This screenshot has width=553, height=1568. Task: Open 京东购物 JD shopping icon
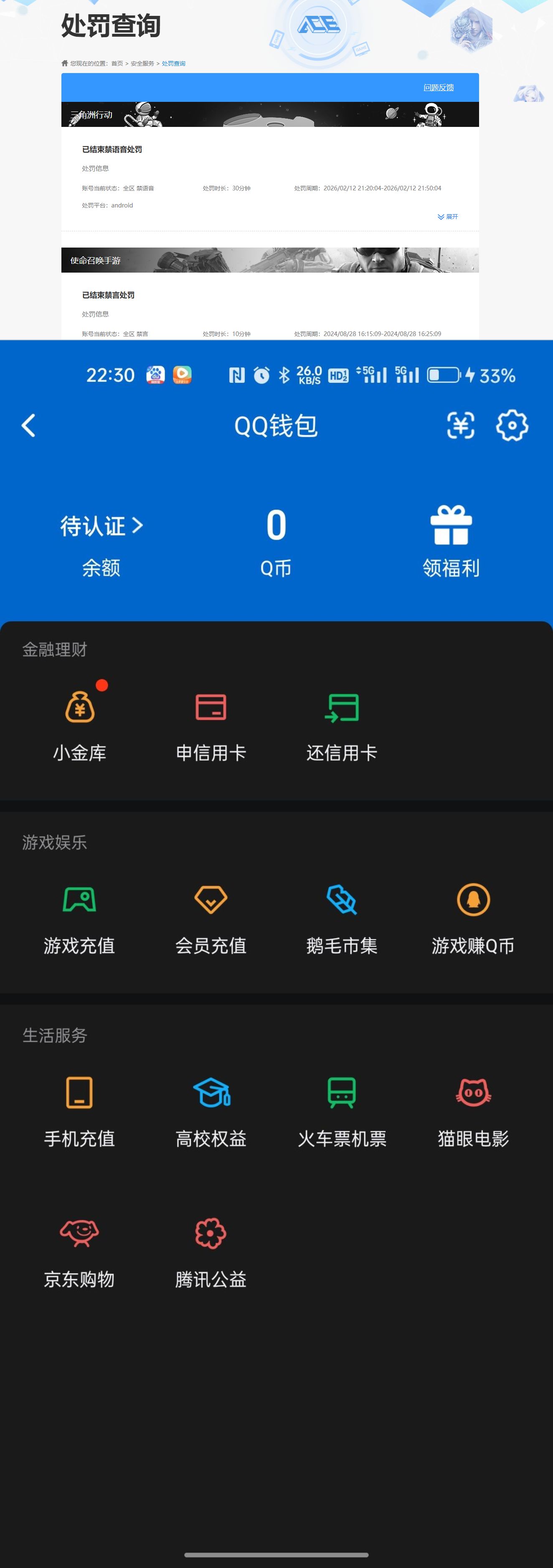(80, 1236)
